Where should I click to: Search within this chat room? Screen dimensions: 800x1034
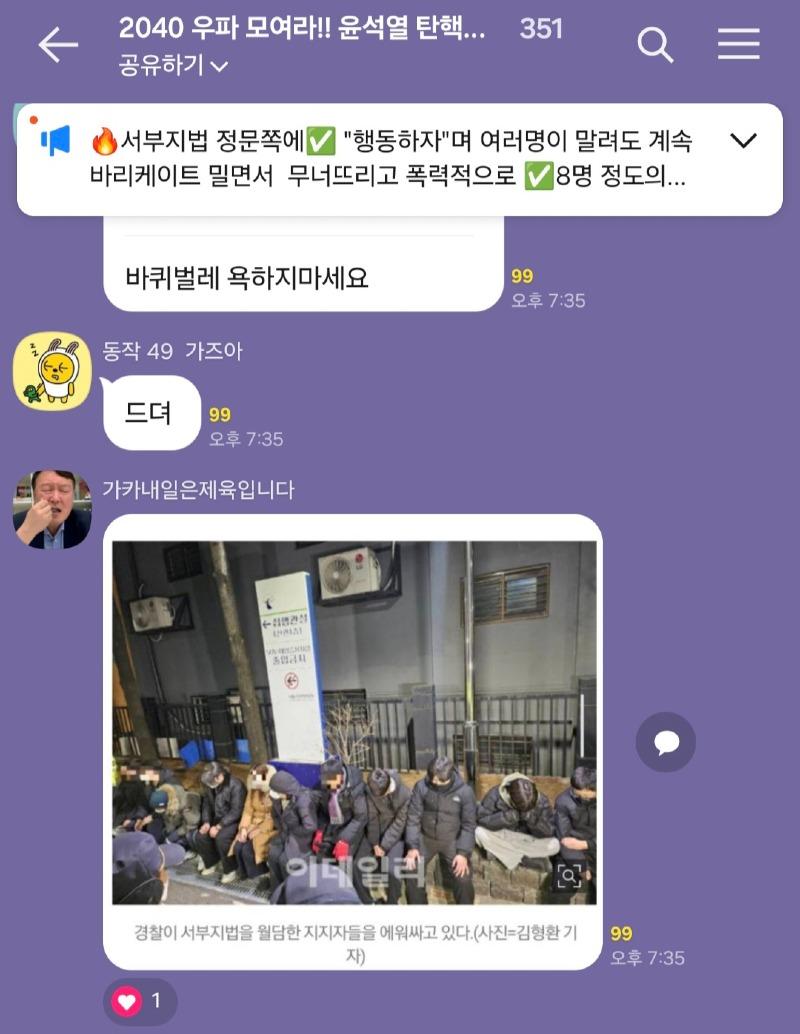(x=655, y=45)
